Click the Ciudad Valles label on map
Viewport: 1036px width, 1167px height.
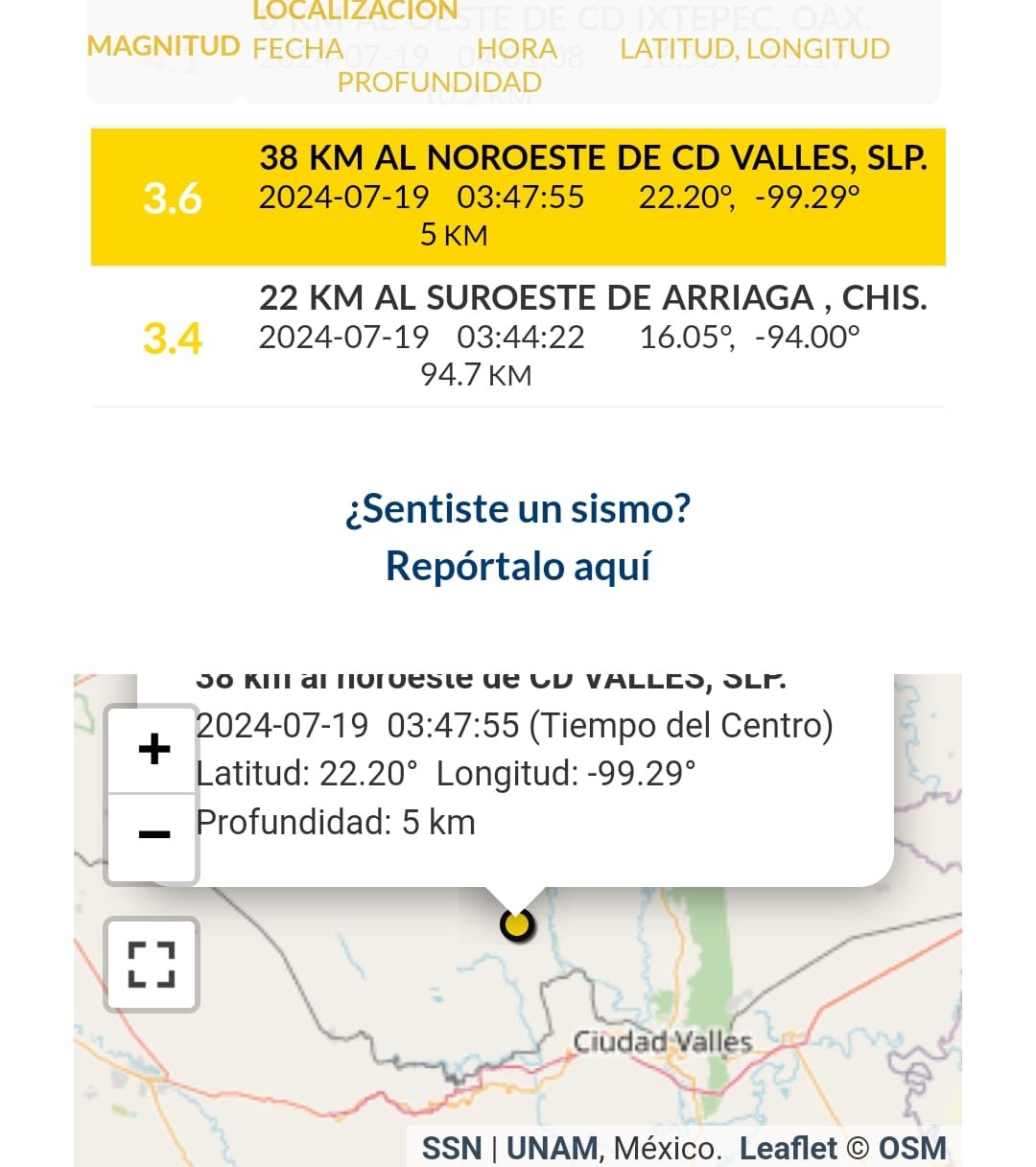point(663,1040)
